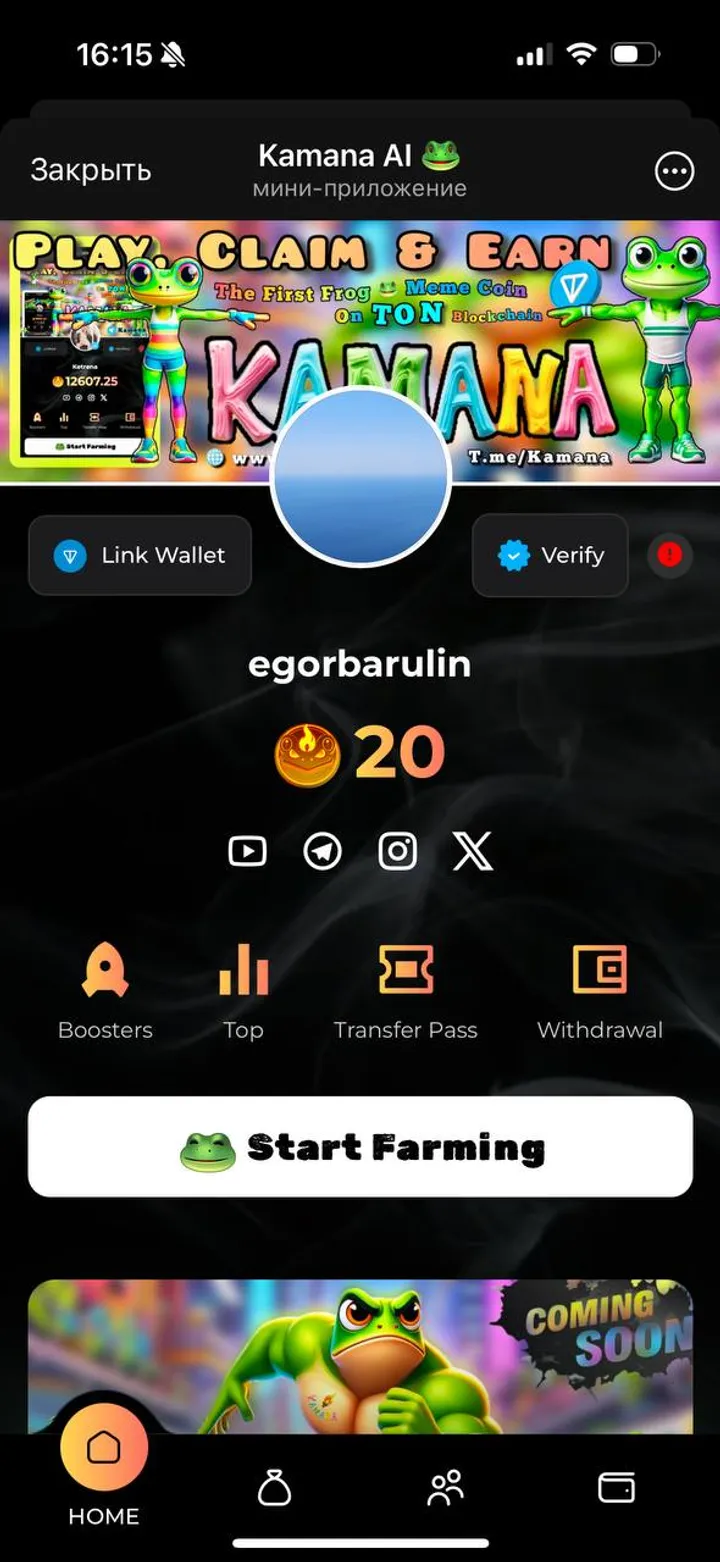The width and height of the screenshot is (720, 1562).
Task: Open the three-dot overflow menu
Action: (674, 171)
